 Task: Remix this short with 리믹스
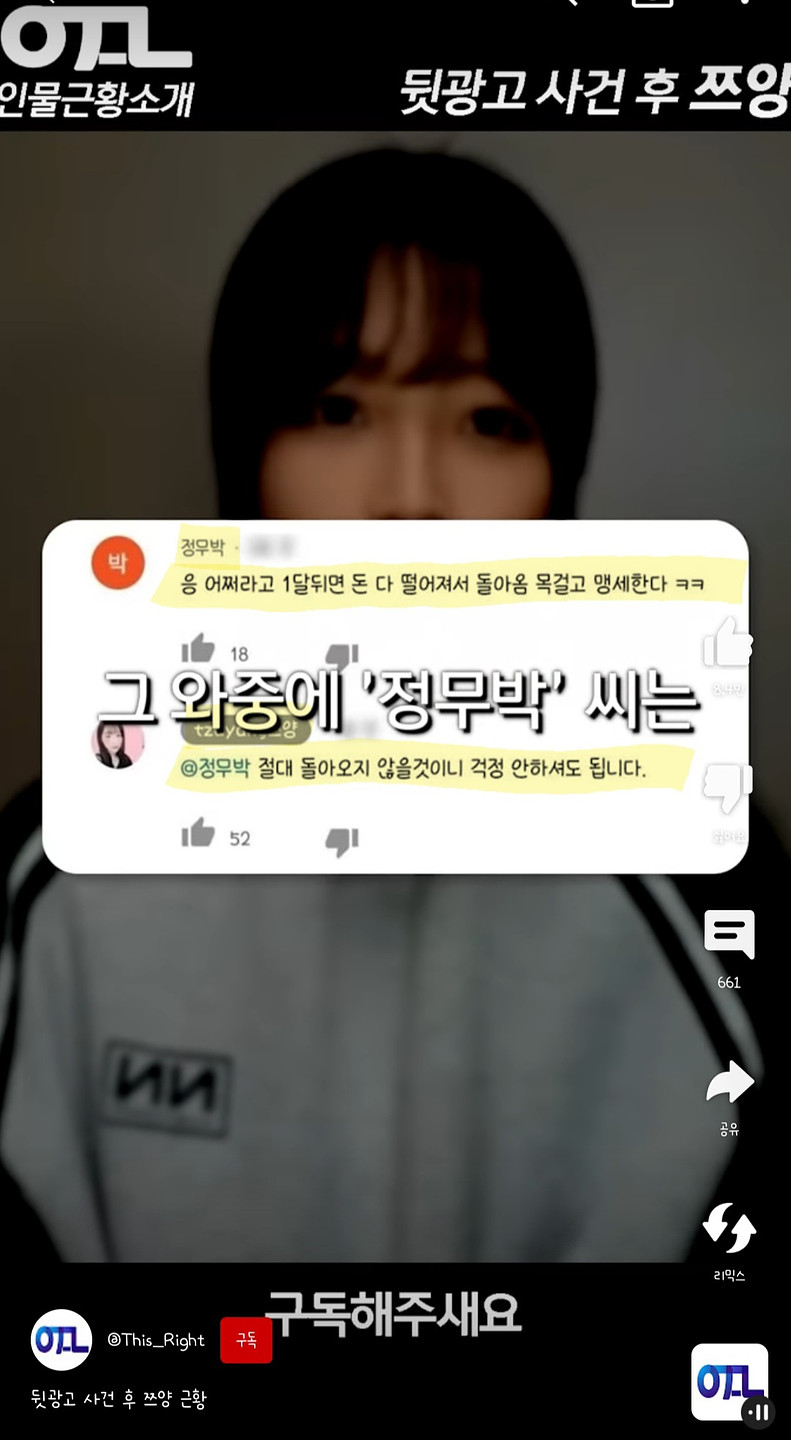coord(729,1229)
